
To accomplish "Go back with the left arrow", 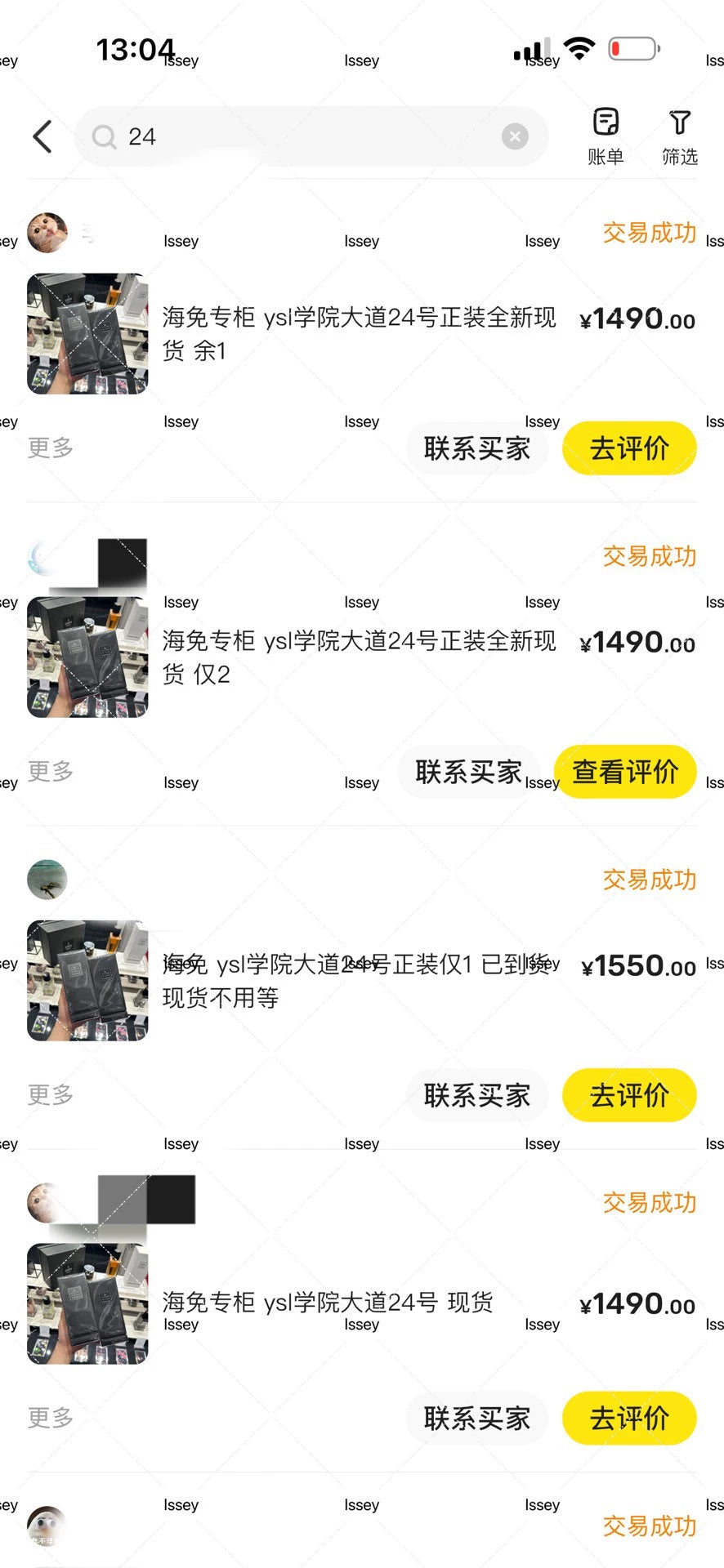I will pyautogui.click(x=42, y=136).
